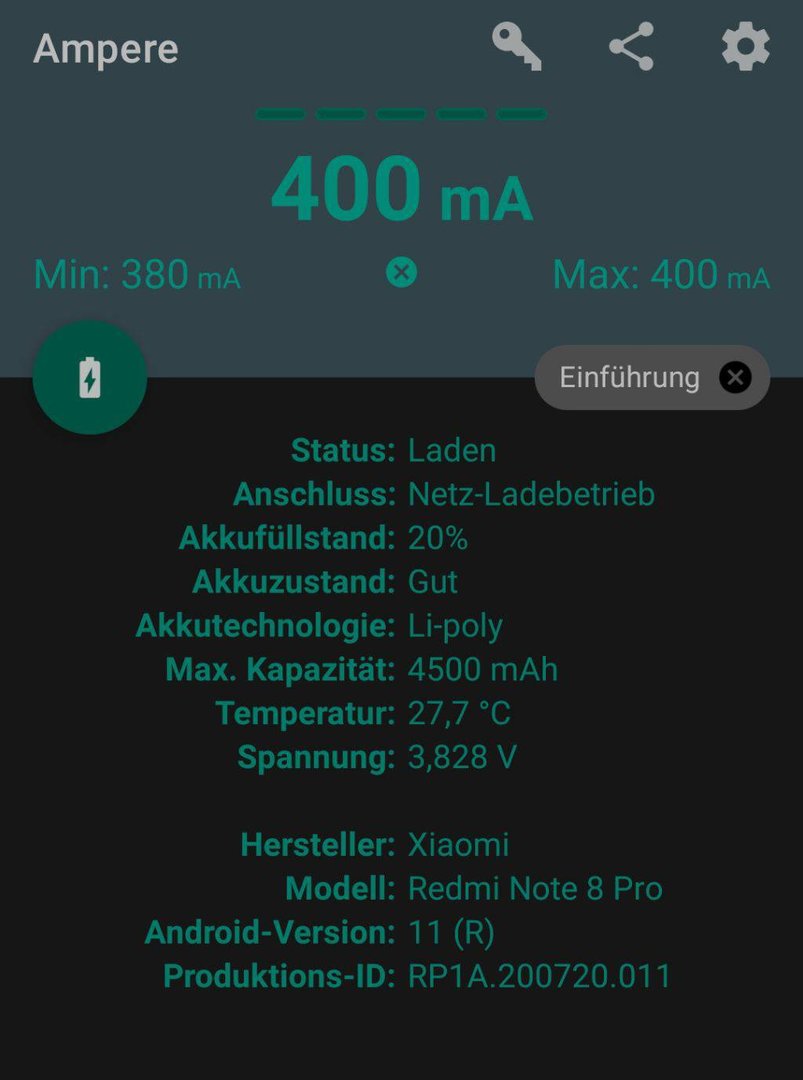
Task: Open the settings gear
Action: point(746,47)
